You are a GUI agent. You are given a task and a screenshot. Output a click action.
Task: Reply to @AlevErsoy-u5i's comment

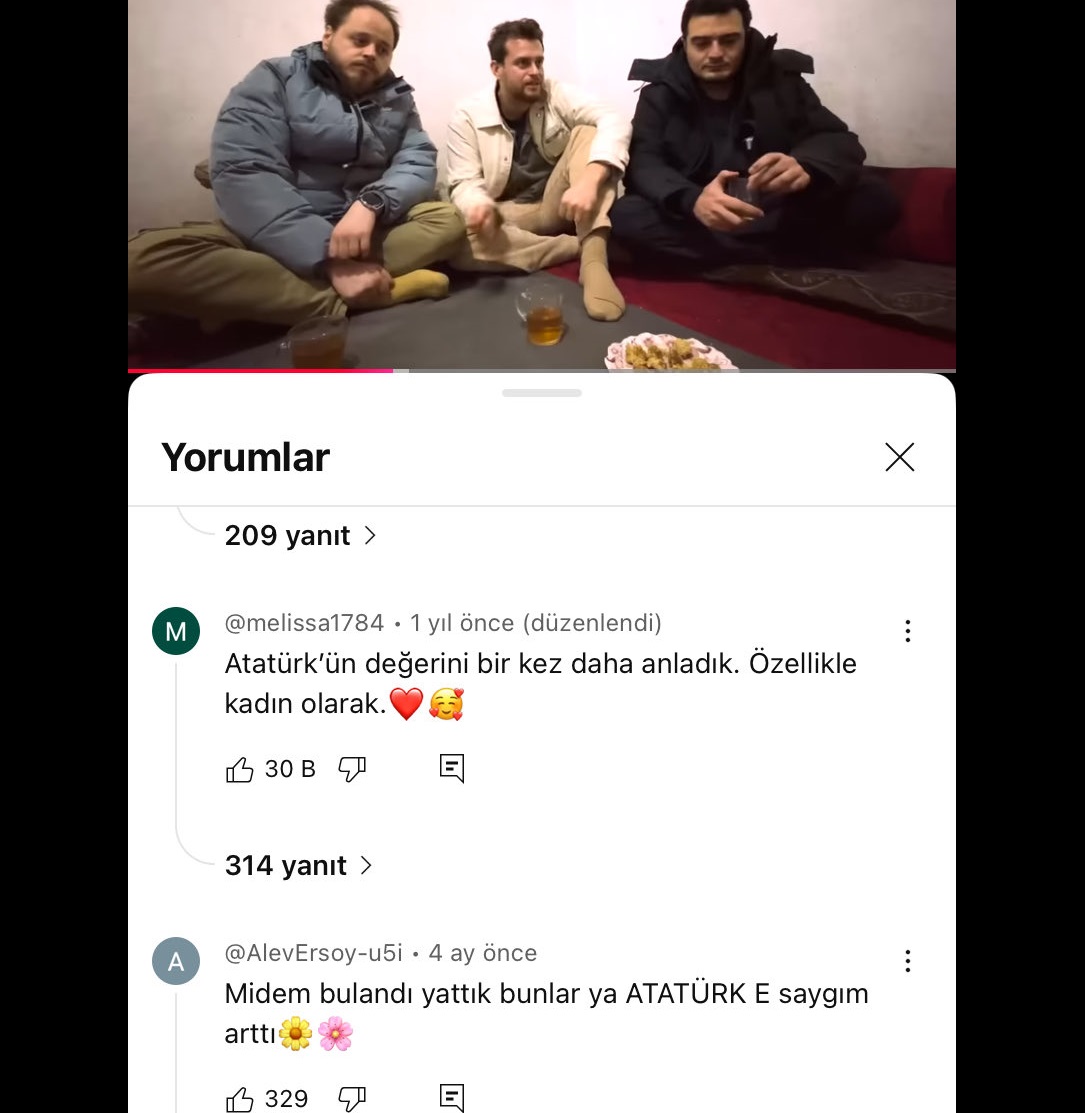[452, 1098]
